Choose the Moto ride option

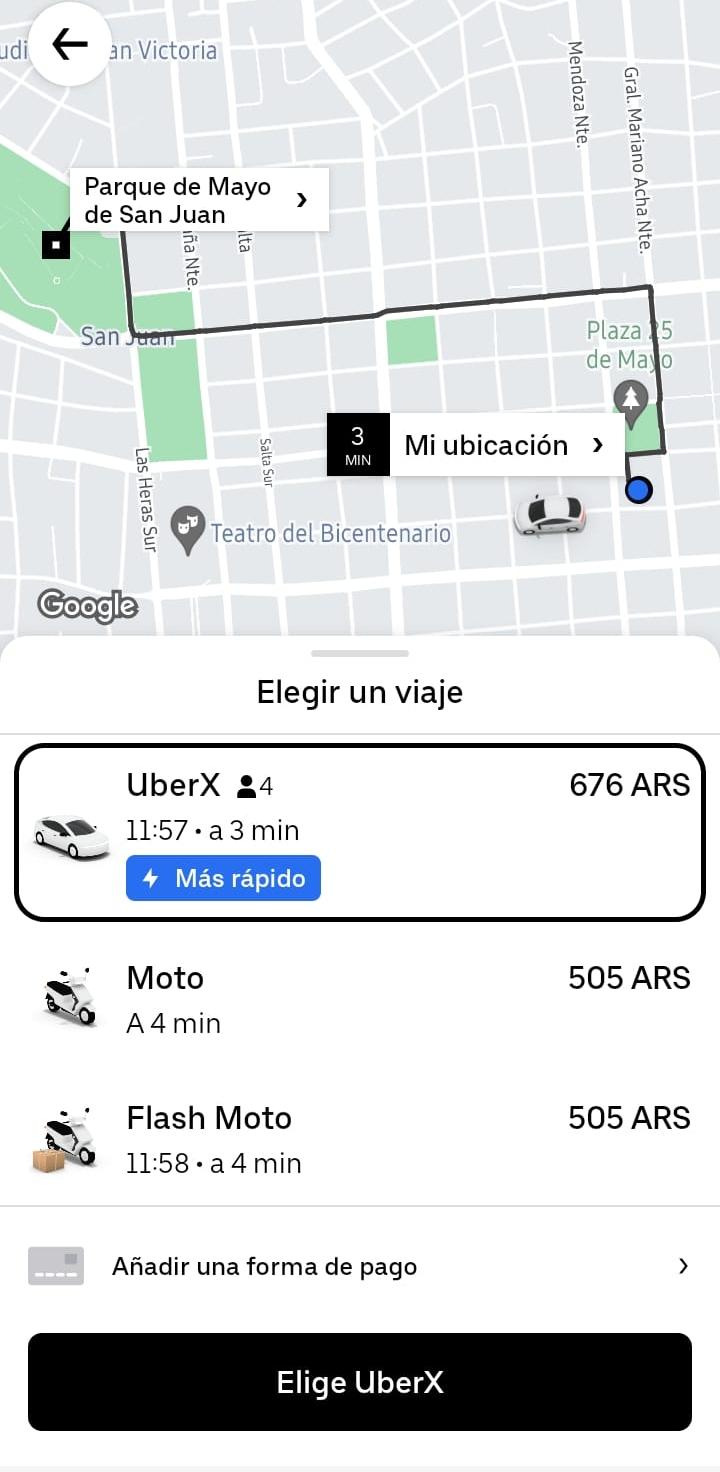[360, 999]
